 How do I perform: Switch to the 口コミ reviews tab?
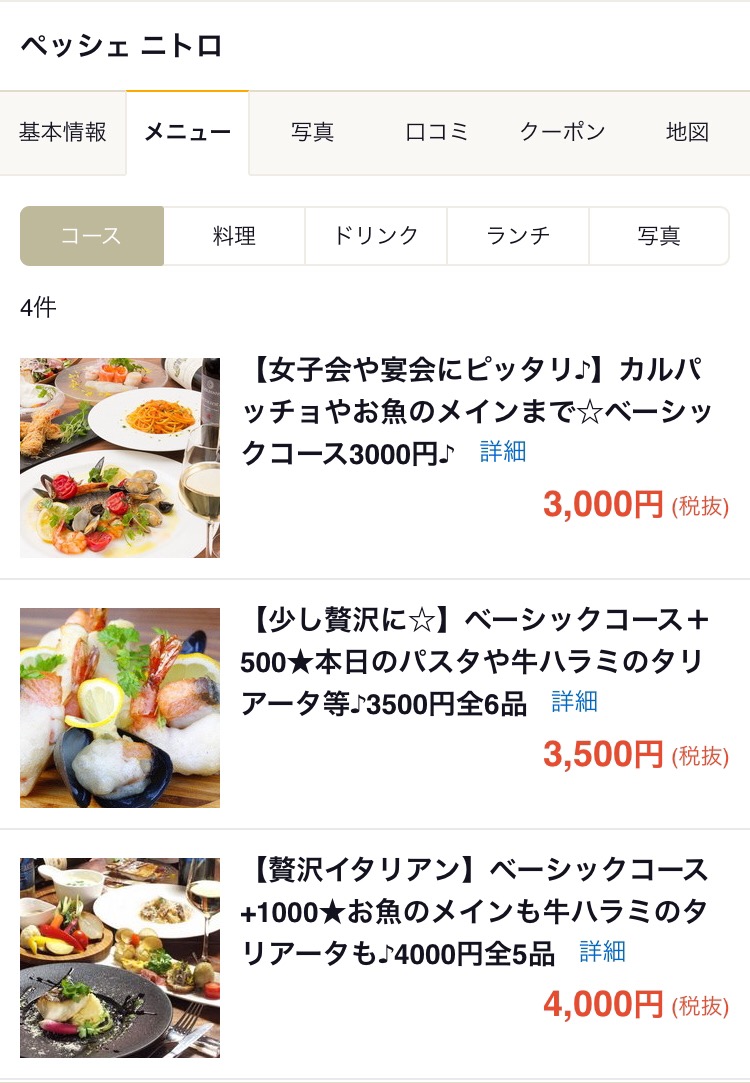[437, 132]
